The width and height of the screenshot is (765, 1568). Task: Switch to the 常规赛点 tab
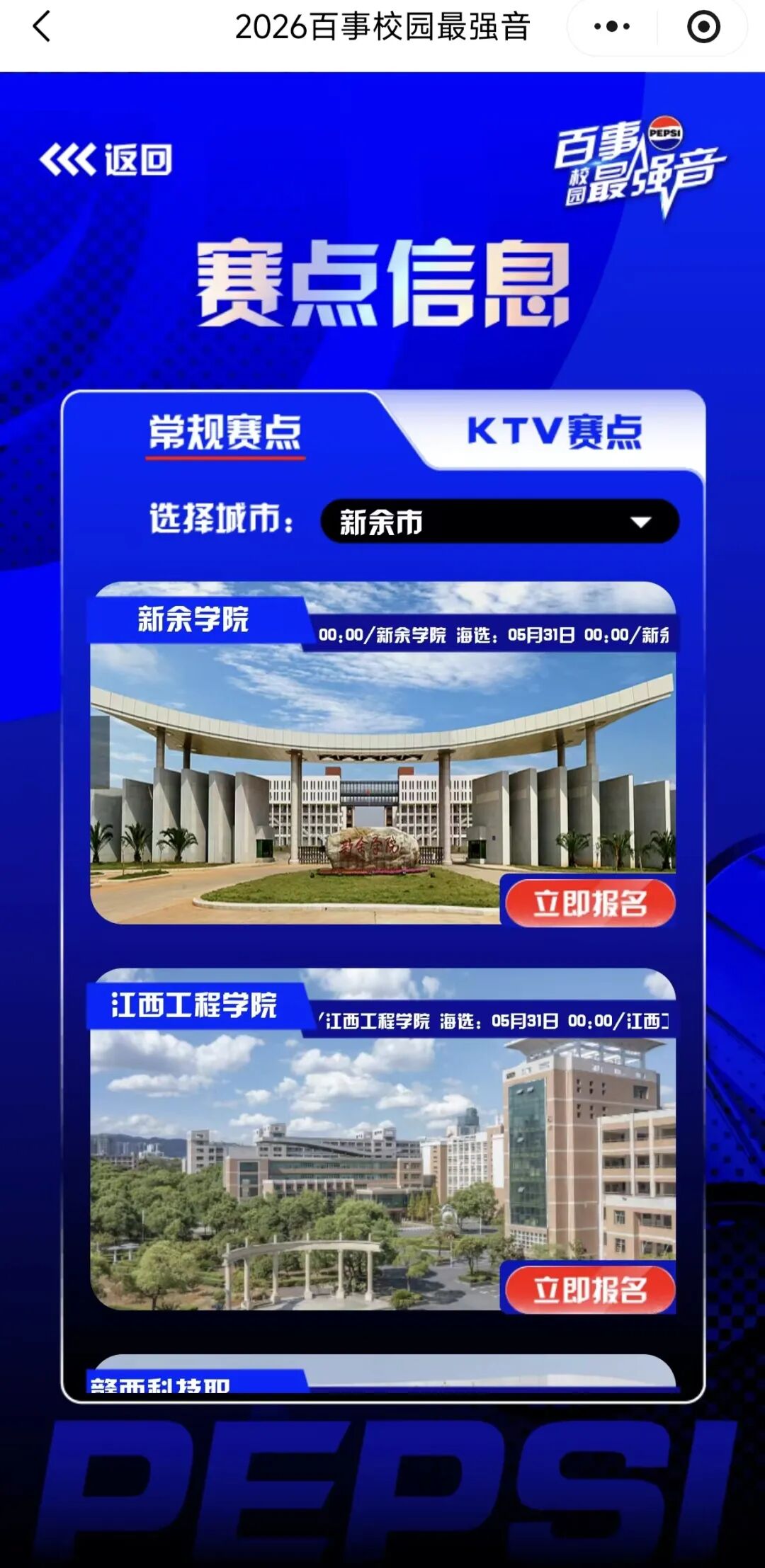[225, 432]
